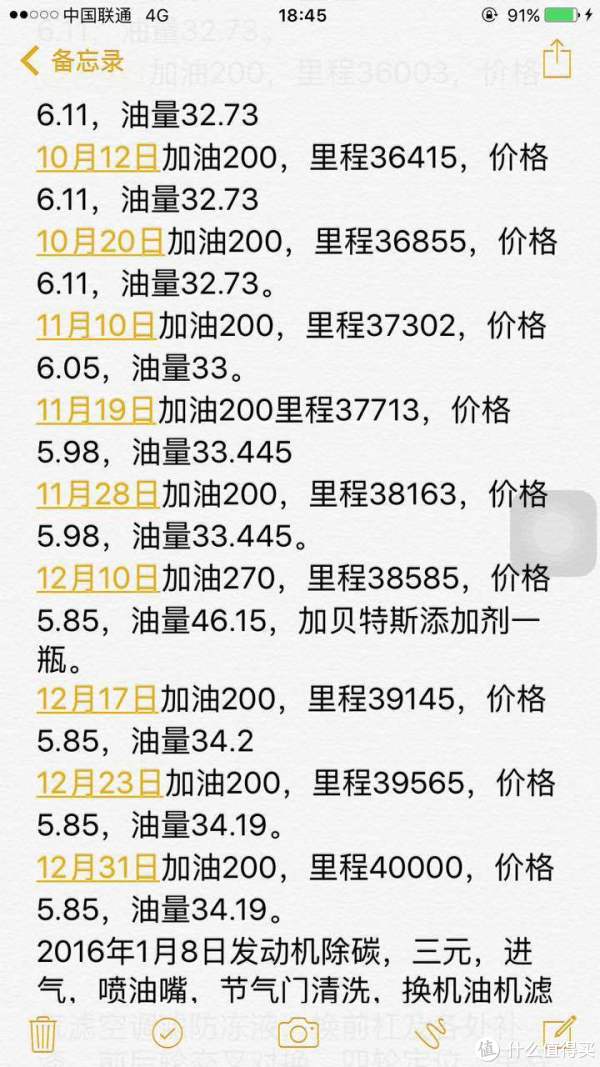Screen dimensions: 600x1067
Task: Open the 11月19日 date link
Action: coord(96,410)
